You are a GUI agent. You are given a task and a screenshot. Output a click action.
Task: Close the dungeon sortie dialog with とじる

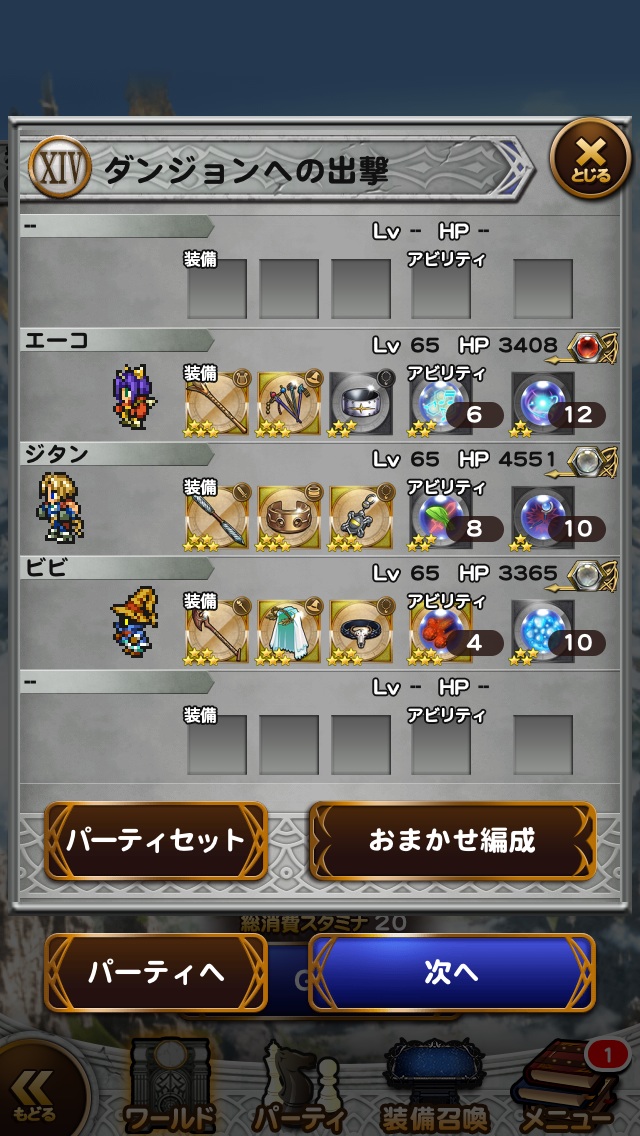point(590,158)
